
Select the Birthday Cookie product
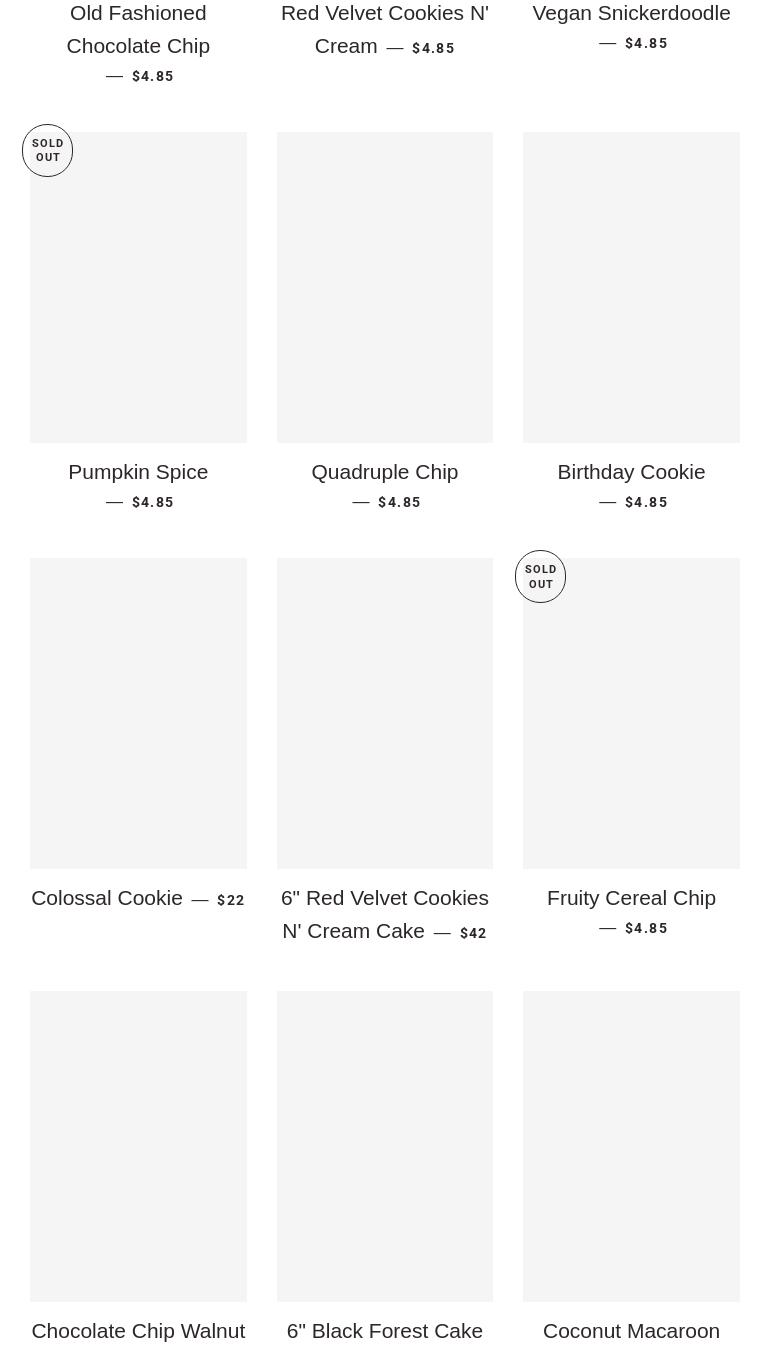(x=631, y=471)
